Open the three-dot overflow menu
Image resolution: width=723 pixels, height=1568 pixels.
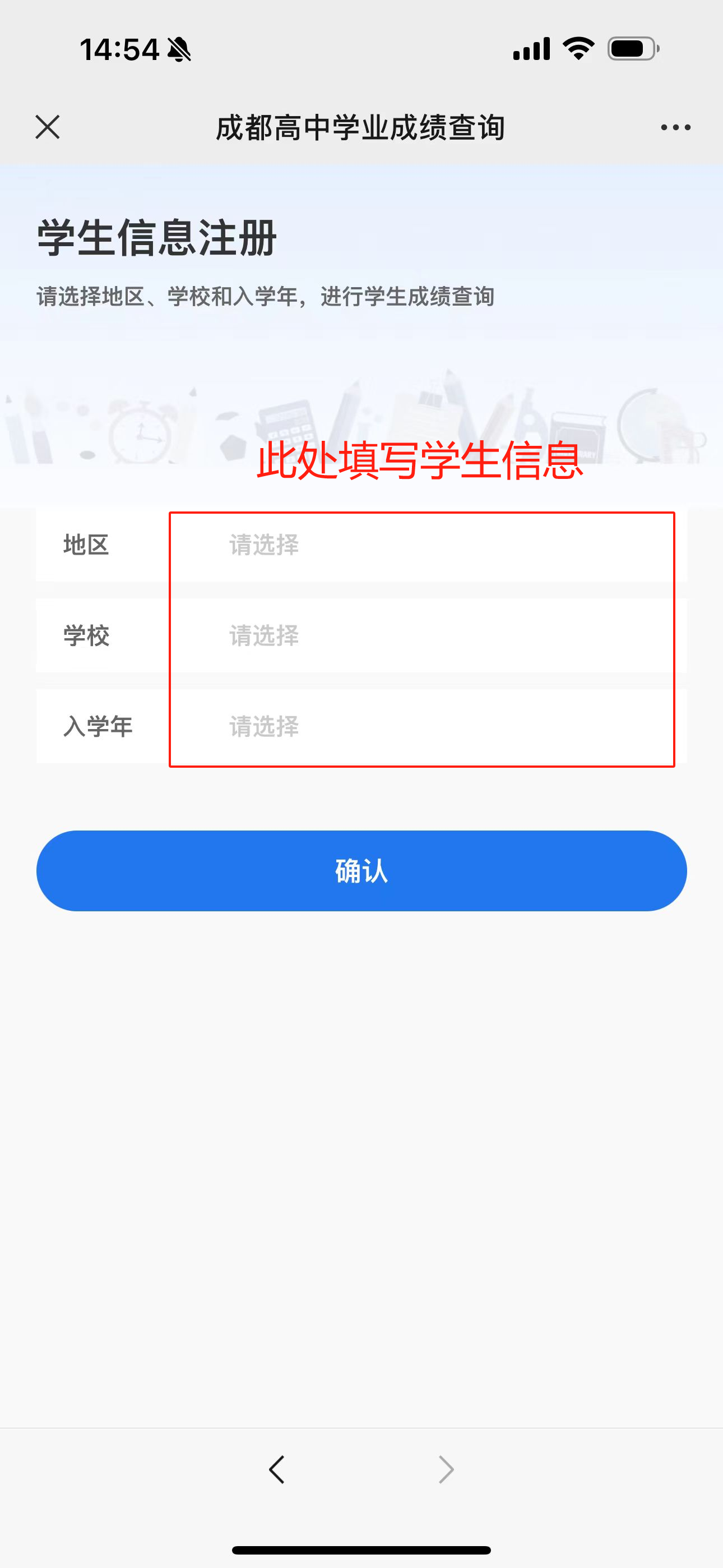coord(675,127)
